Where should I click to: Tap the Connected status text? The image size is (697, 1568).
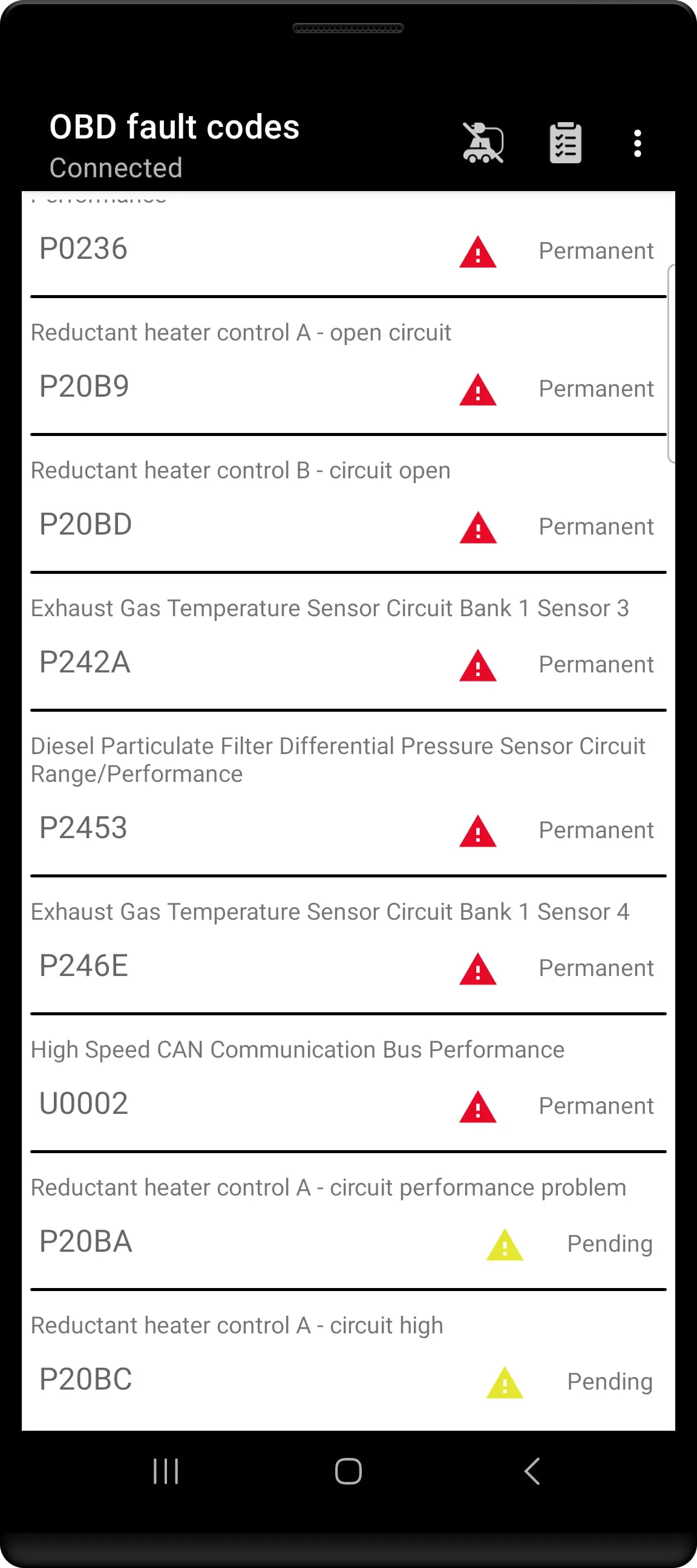(x=116, y=169)
